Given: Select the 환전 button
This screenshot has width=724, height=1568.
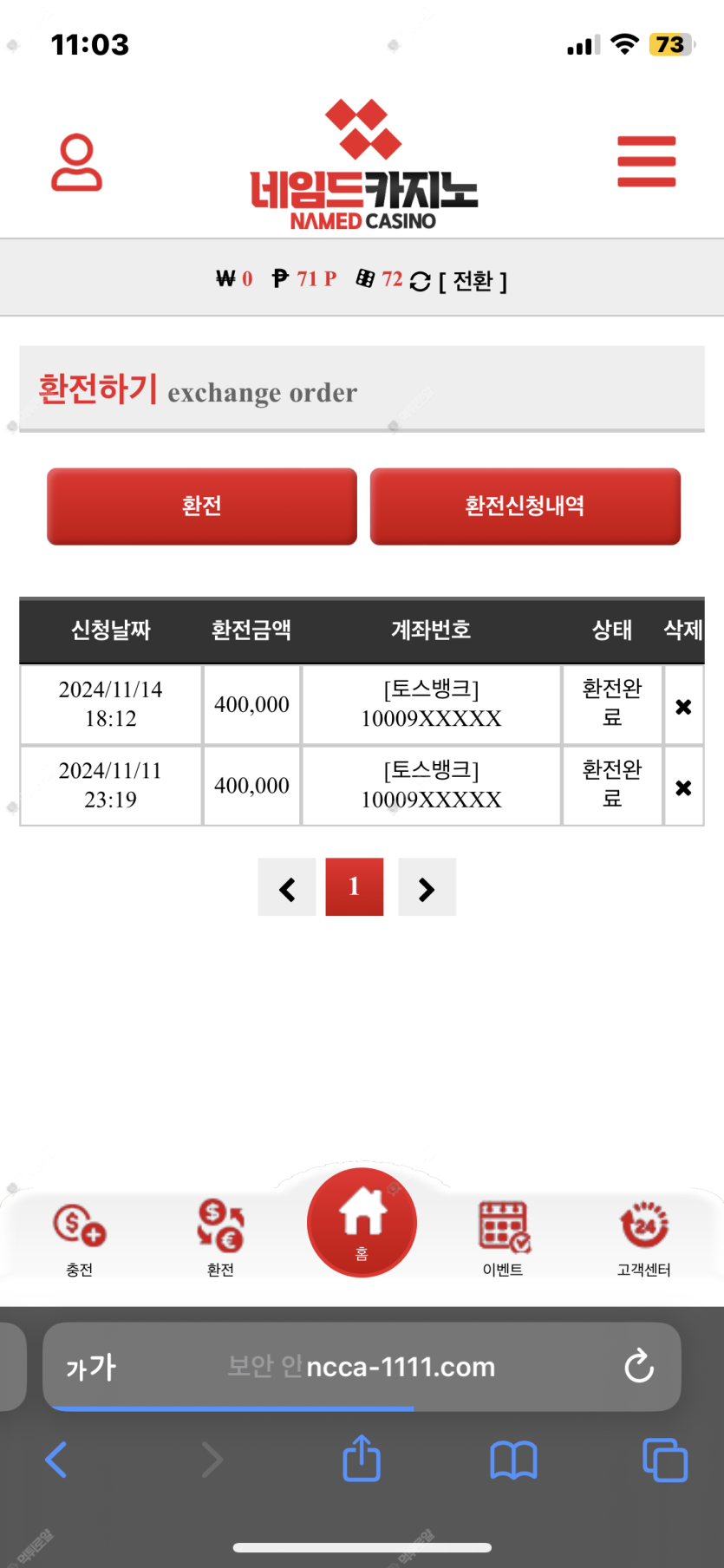Looking at the screenshot, I should point(202,506).
